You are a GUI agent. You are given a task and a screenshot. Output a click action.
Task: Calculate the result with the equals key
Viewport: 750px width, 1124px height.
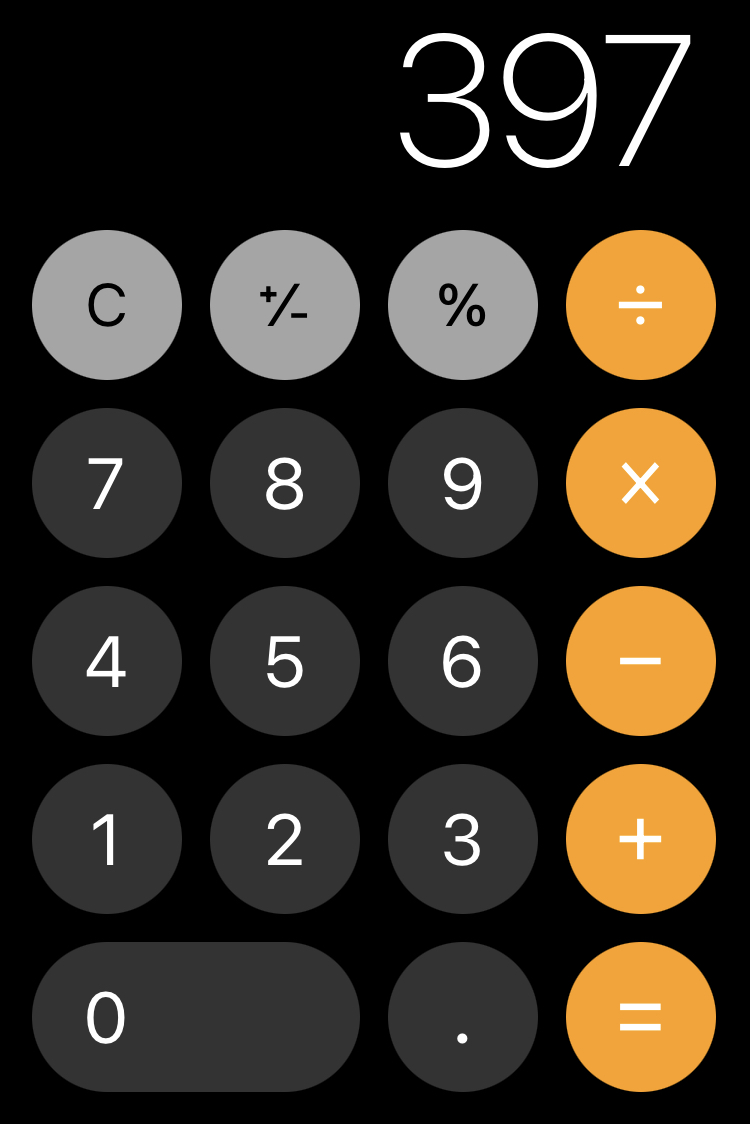click(x=641, y=1017)
